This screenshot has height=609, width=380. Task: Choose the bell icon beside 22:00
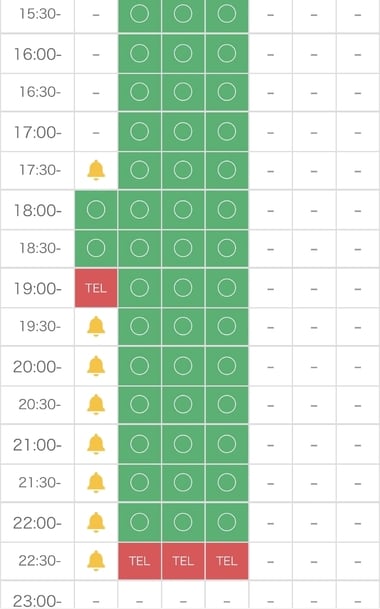pos(96,522)
